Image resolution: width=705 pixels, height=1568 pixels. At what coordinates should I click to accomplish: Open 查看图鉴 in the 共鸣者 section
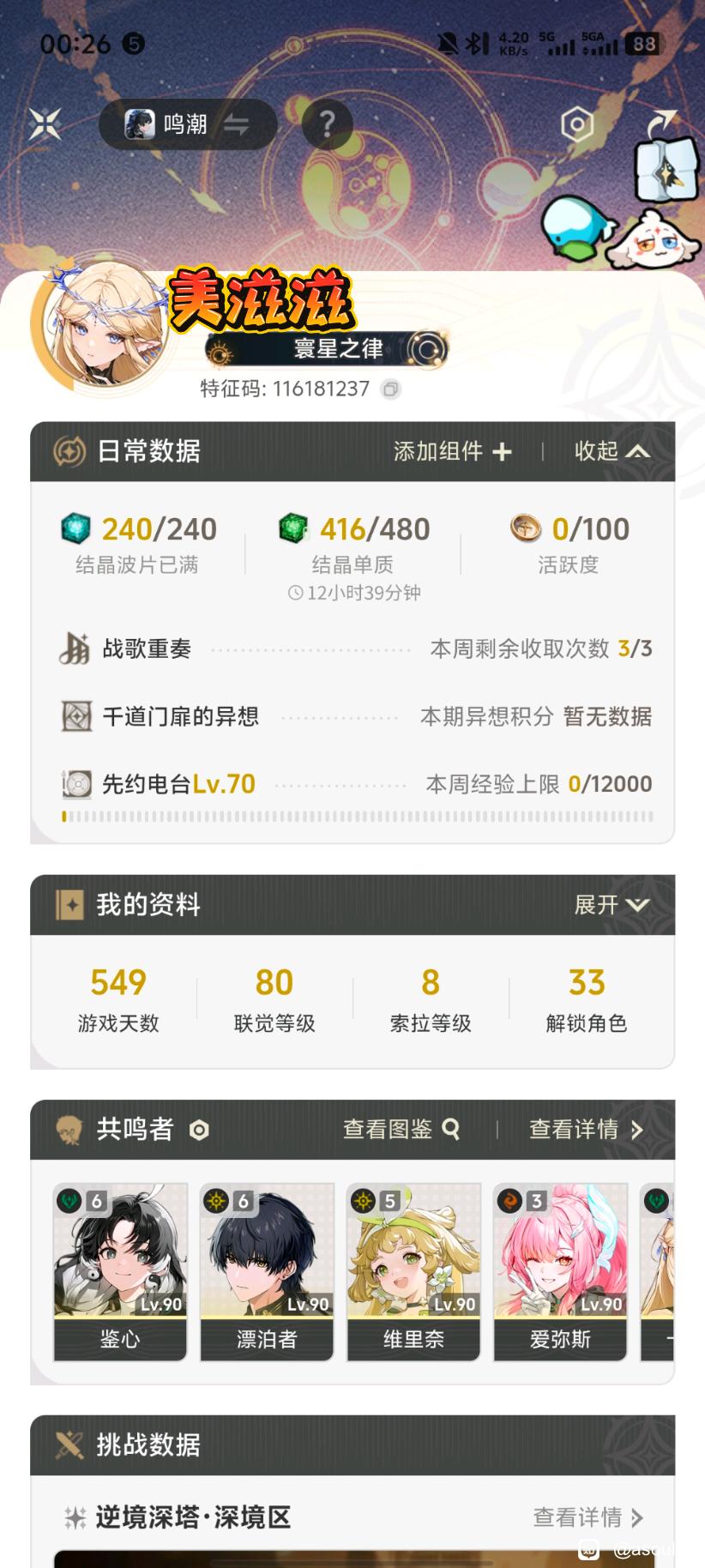[x=401, y=1130]
